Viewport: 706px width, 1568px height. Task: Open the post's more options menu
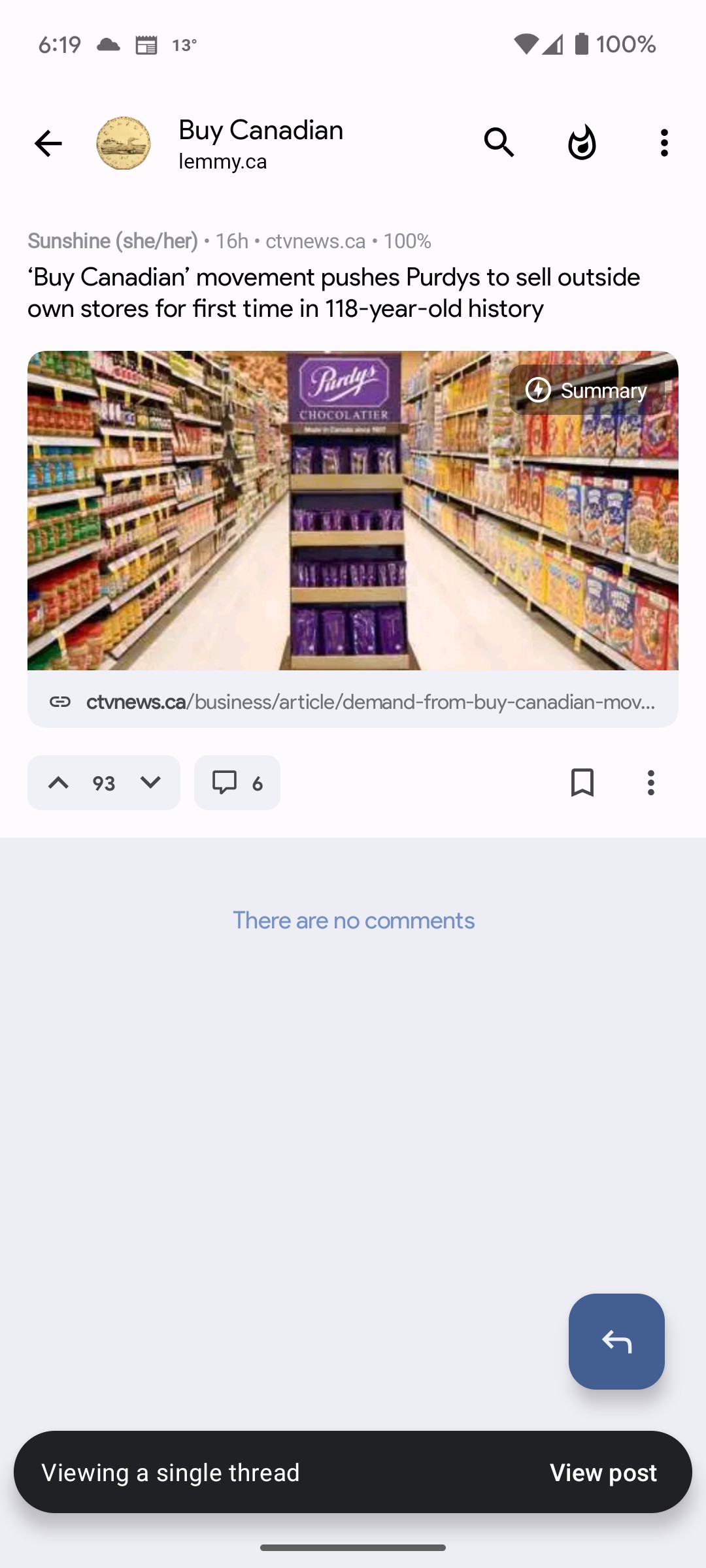[x=650, y=783]
